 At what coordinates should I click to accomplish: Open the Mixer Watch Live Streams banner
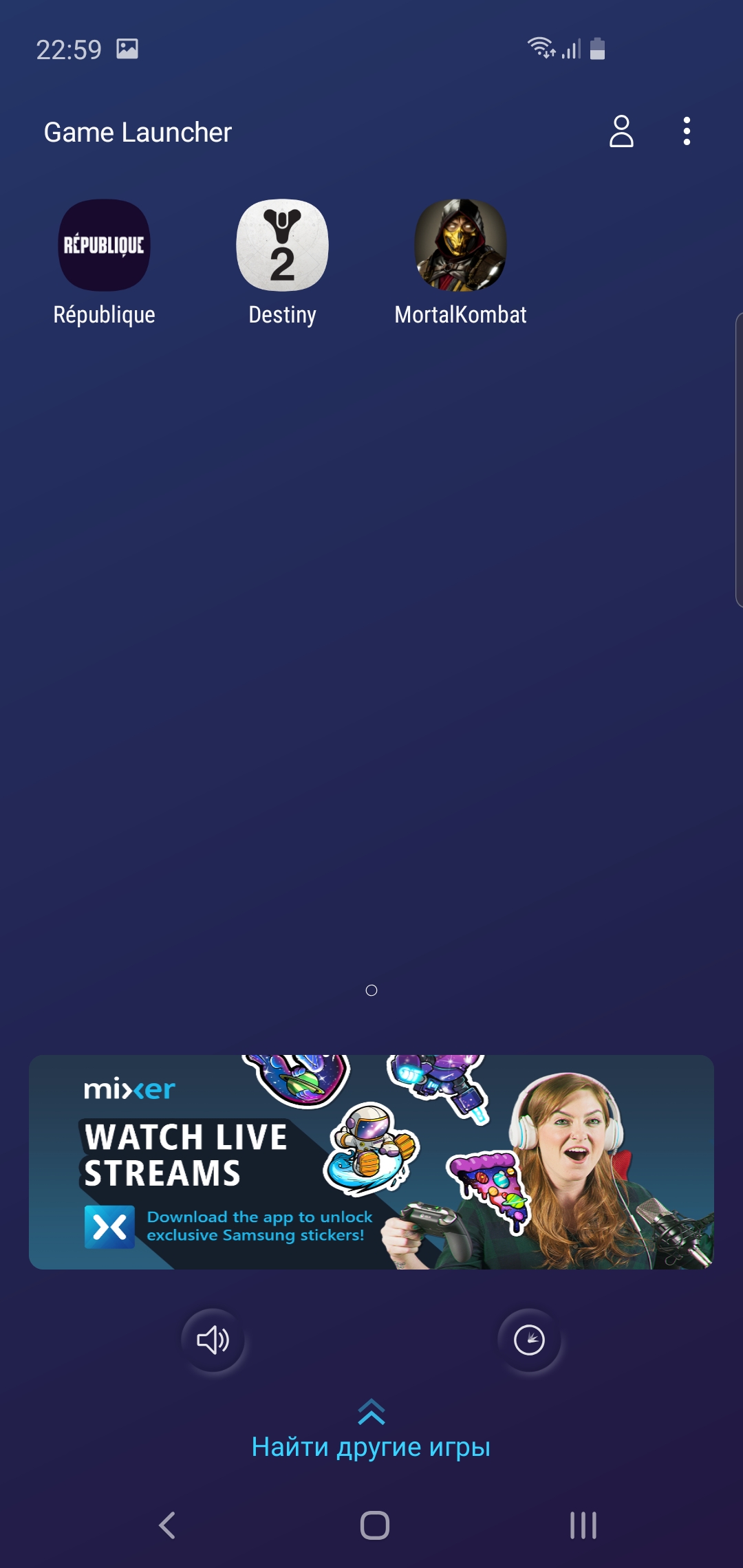point(371,1162)
